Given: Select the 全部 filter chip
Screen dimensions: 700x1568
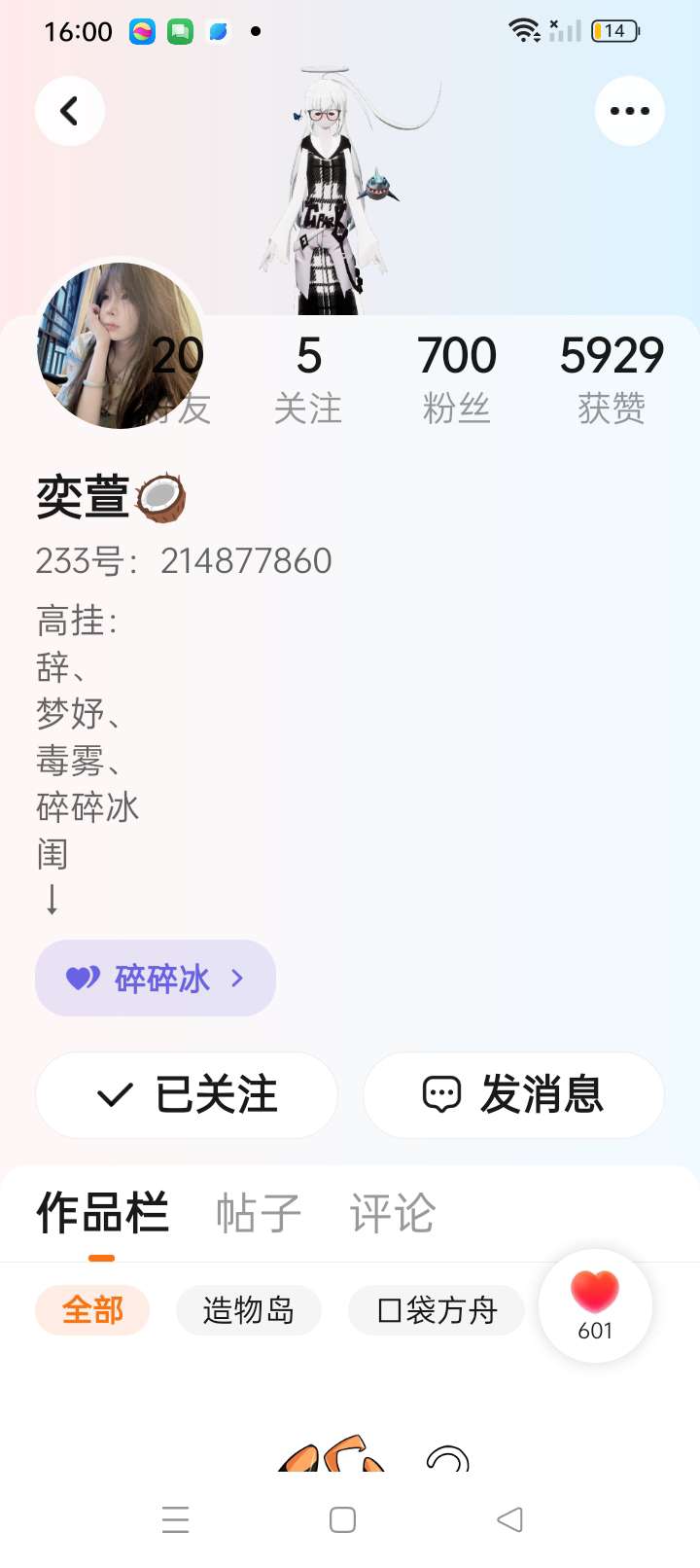Looking at the screenshot, I should [x=92, y=1310].
